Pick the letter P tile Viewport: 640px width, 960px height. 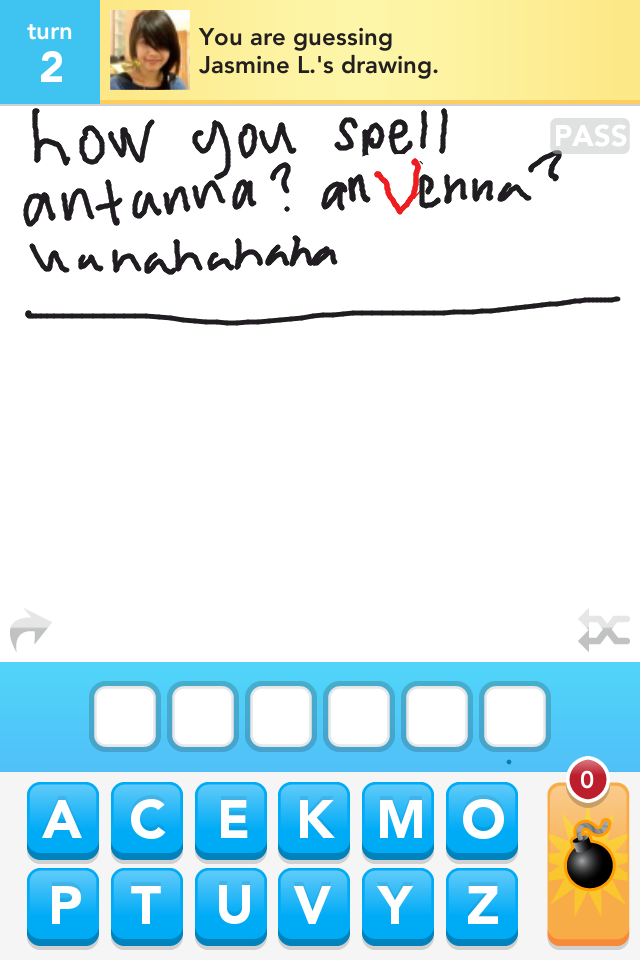(62, 906)
